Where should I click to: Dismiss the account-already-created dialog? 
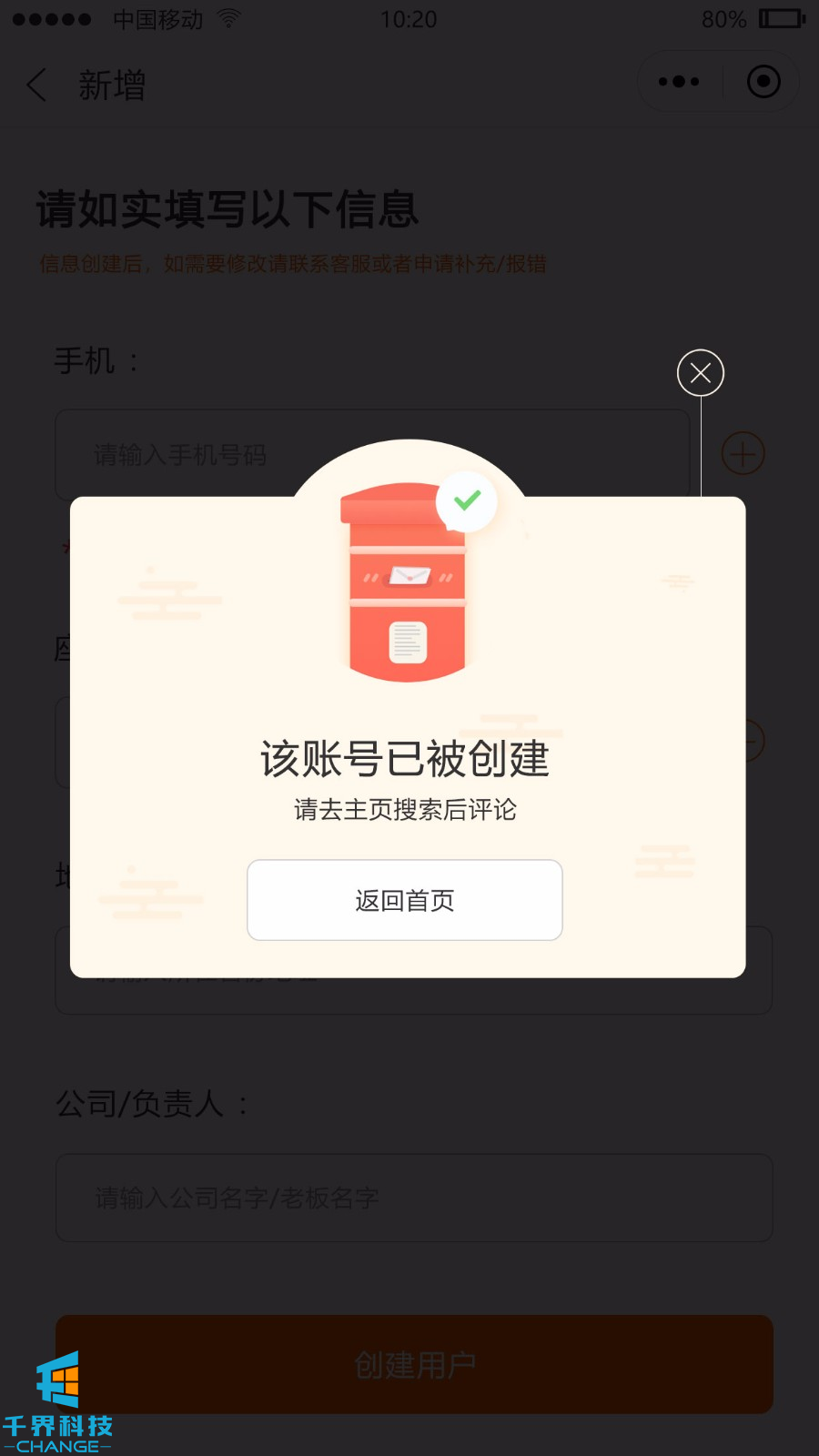point(700,373)
